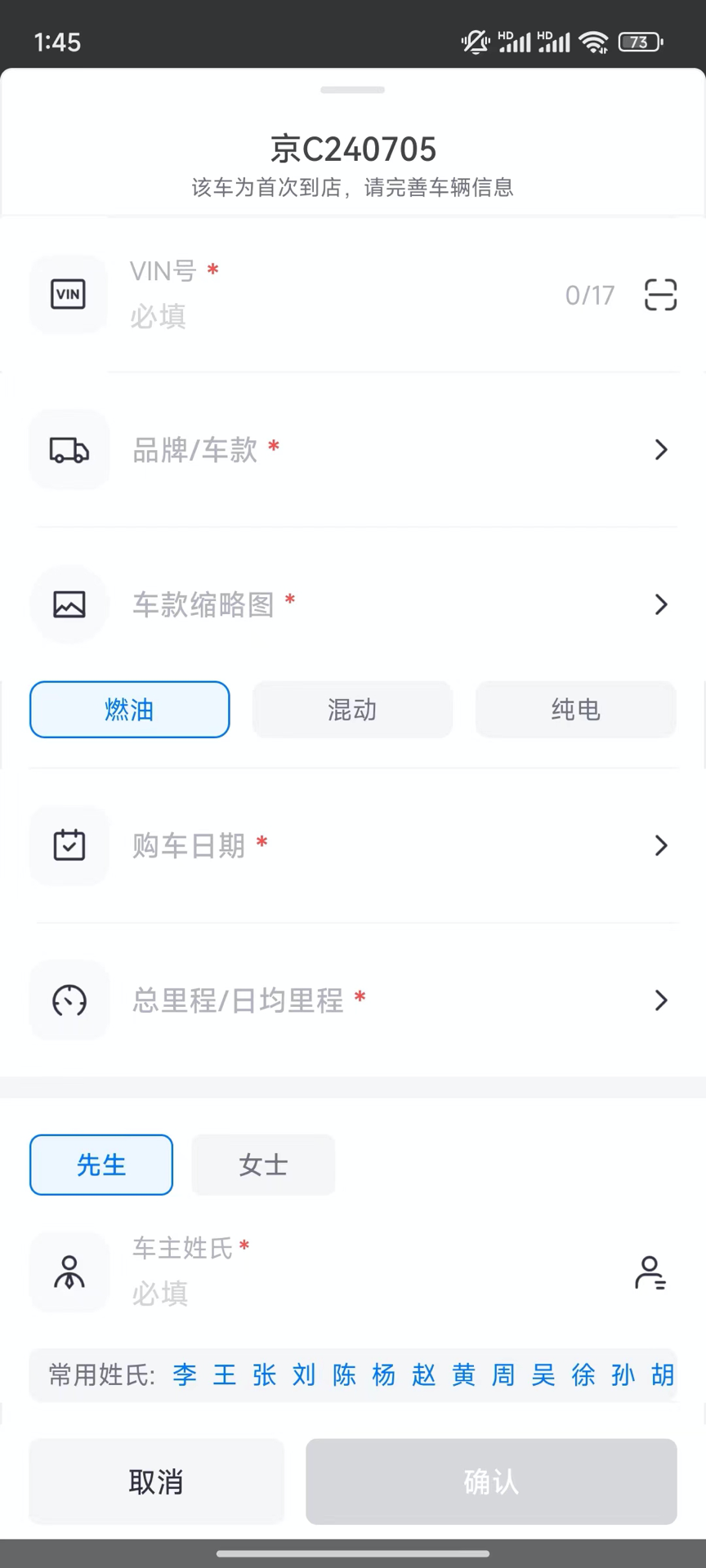The height and width of the screenshot is (1568, 706).
Task: Select 先生 as title
Action: (x=101, y=1165)
